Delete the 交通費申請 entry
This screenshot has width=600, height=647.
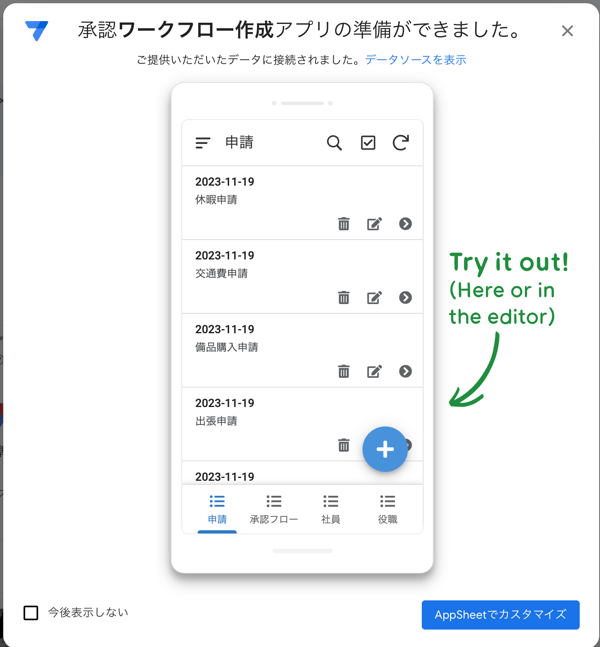click(x=343, y=298)
